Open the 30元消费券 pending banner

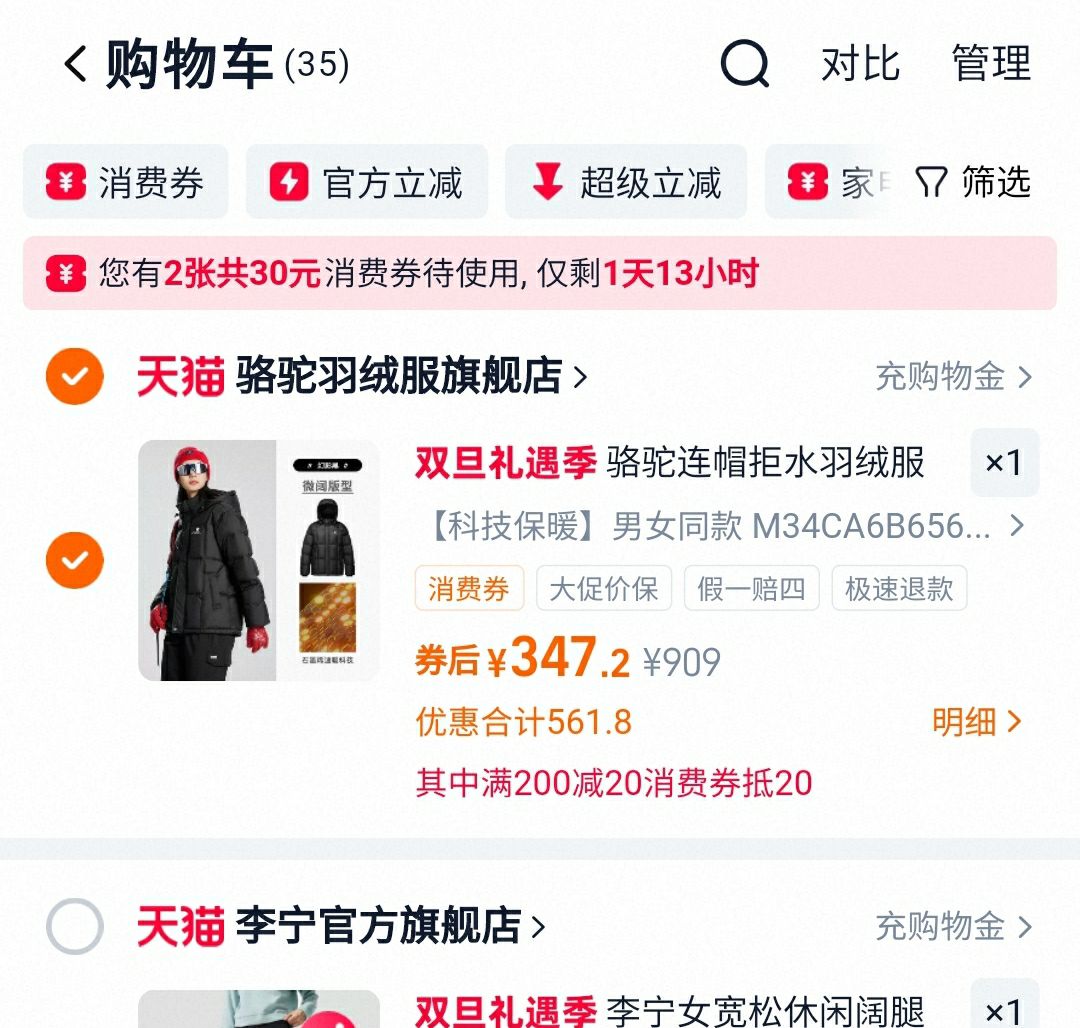540,273
